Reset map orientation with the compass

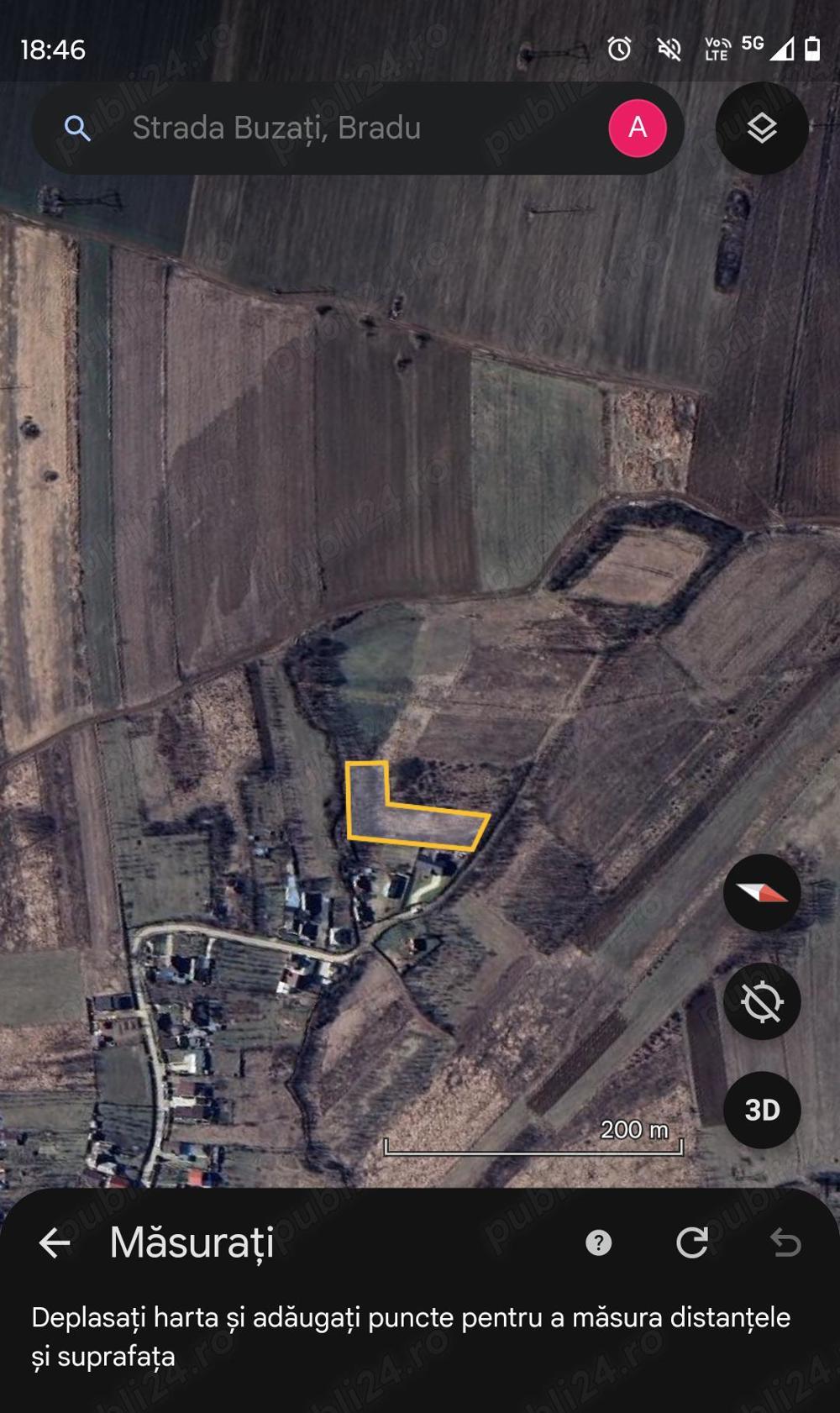tap(762, 892)
